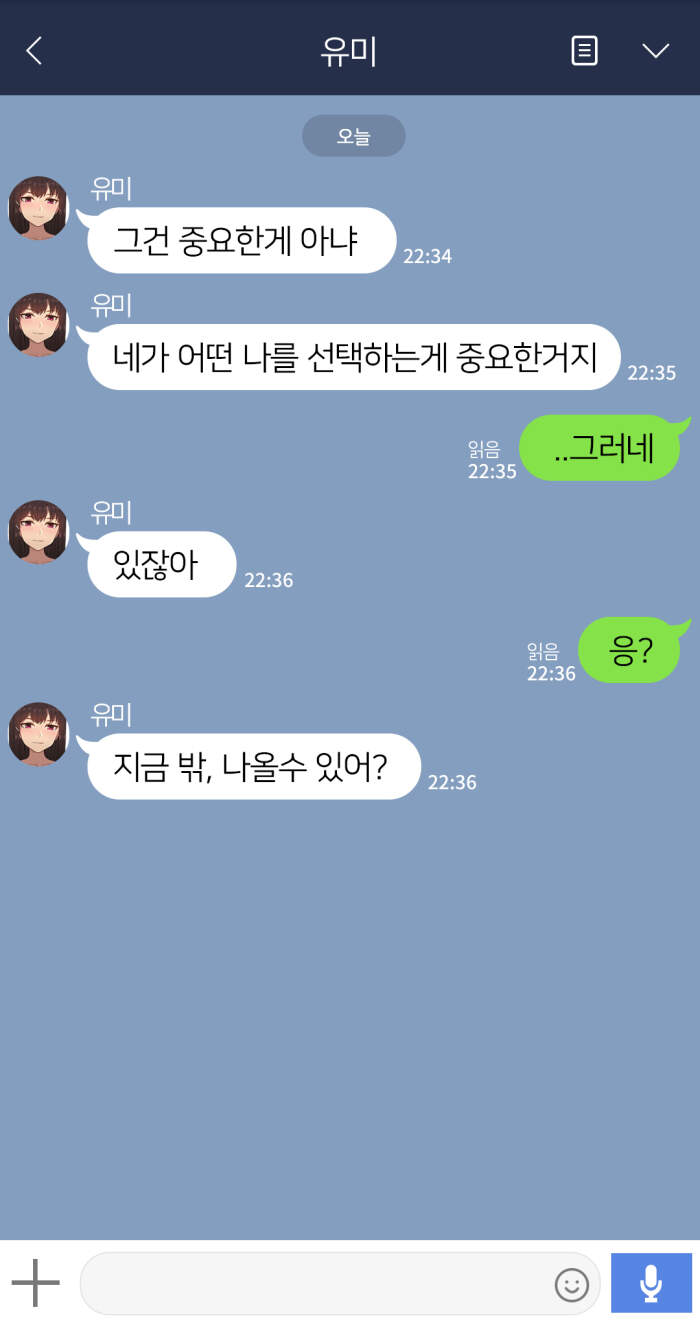The height and width of the screenshot is (1327, 700).
Task: View 유미's profile picture beside '있잖아'
Action: (x=38, y=532)
